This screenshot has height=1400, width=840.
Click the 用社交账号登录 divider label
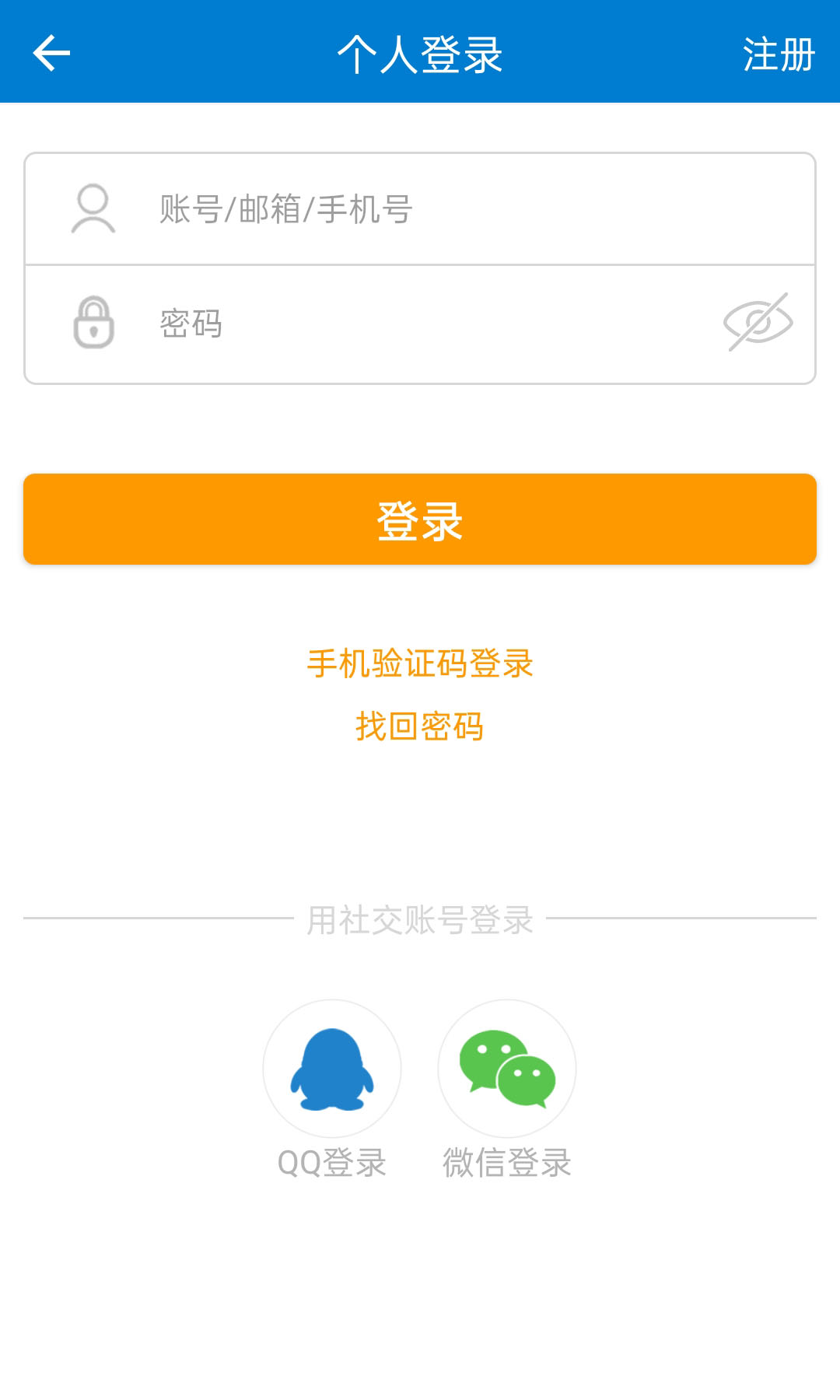coord(419,919)
